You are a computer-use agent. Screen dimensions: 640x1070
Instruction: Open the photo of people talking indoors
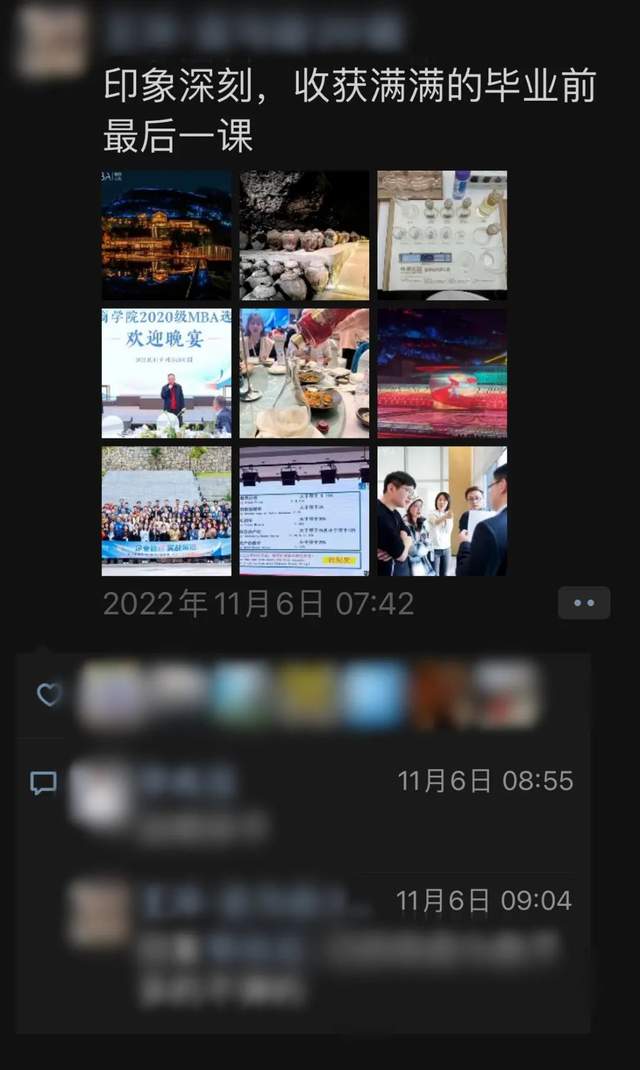point(442,511)
